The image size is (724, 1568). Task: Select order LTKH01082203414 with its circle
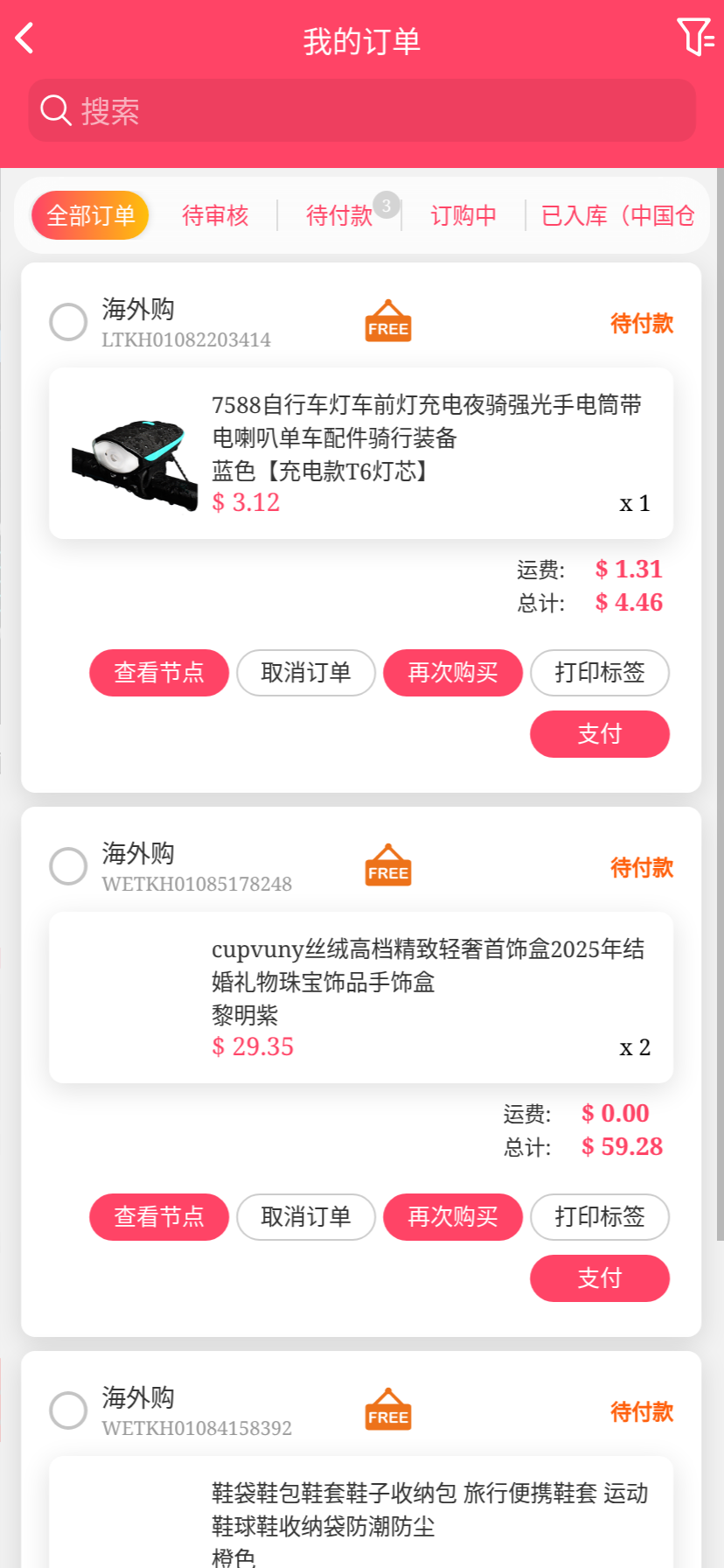click(x=68, y=322)
